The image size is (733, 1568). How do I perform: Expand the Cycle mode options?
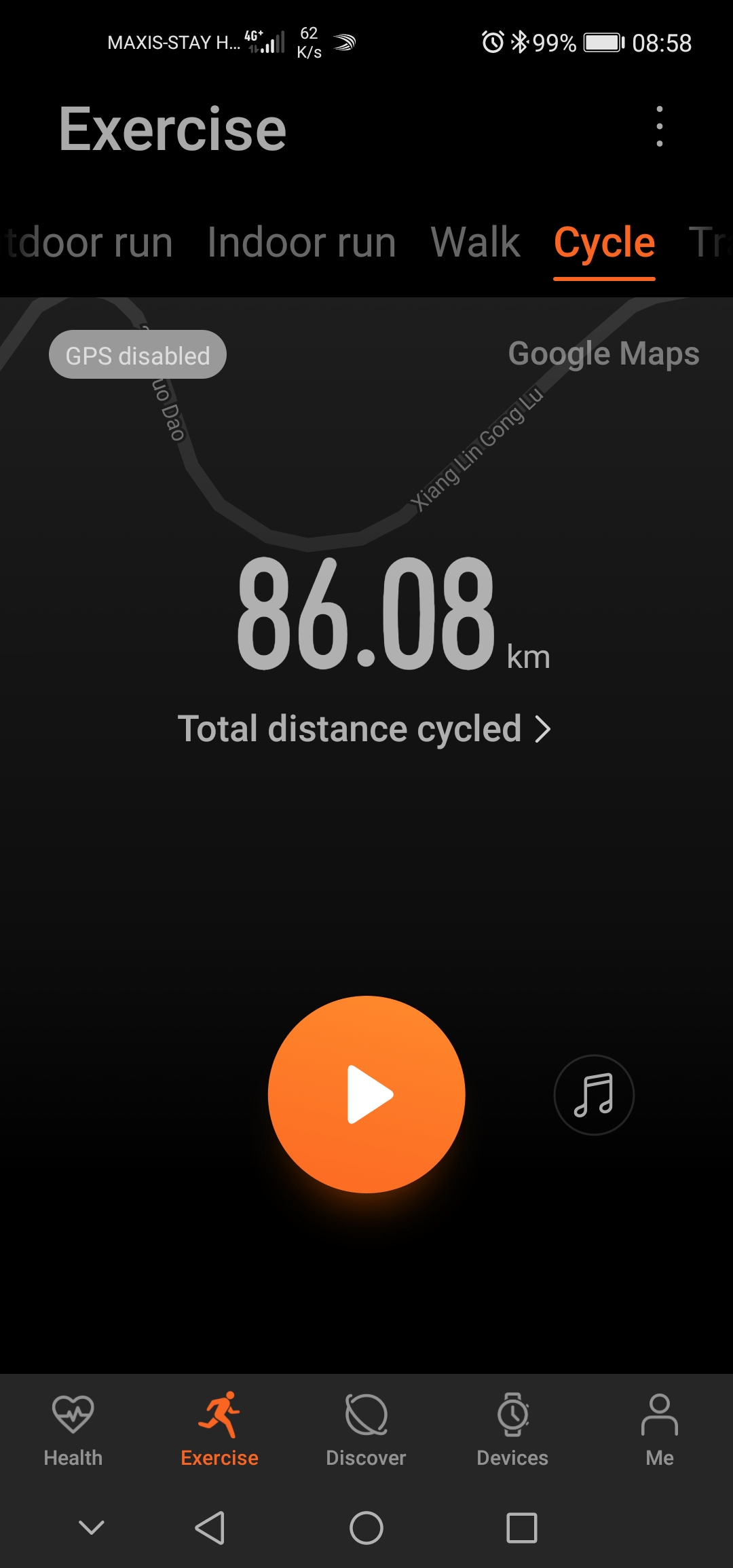[604, 243]
